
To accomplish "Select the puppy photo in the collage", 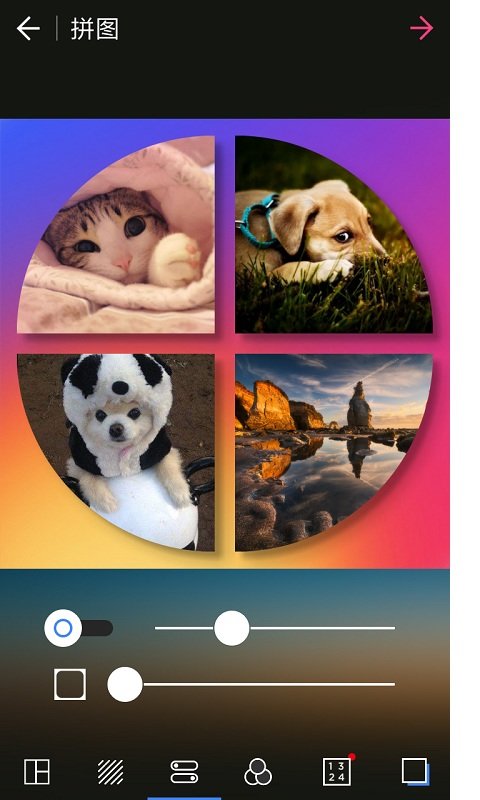I will click(x=334, y=234).
